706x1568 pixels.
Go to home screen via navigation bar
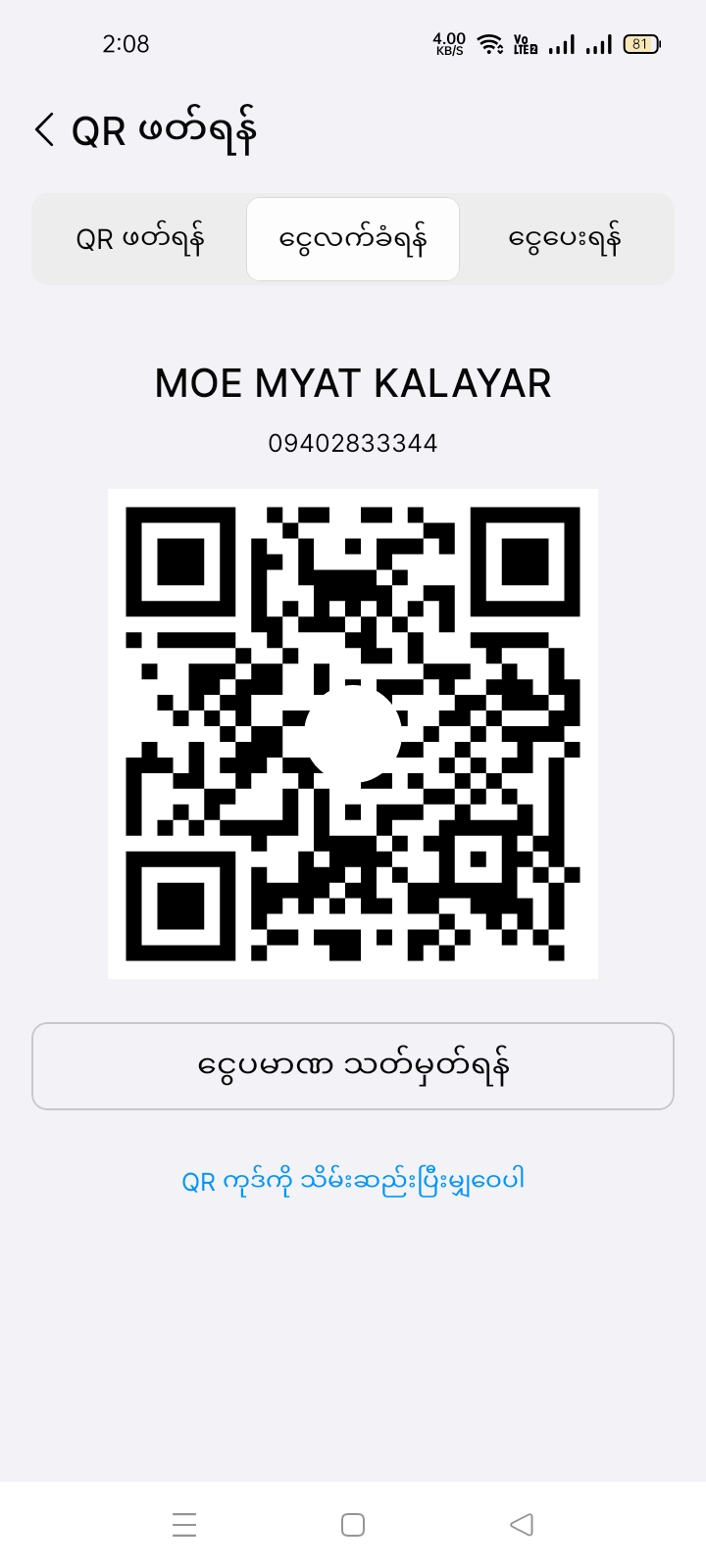[x=353, y=1525]
